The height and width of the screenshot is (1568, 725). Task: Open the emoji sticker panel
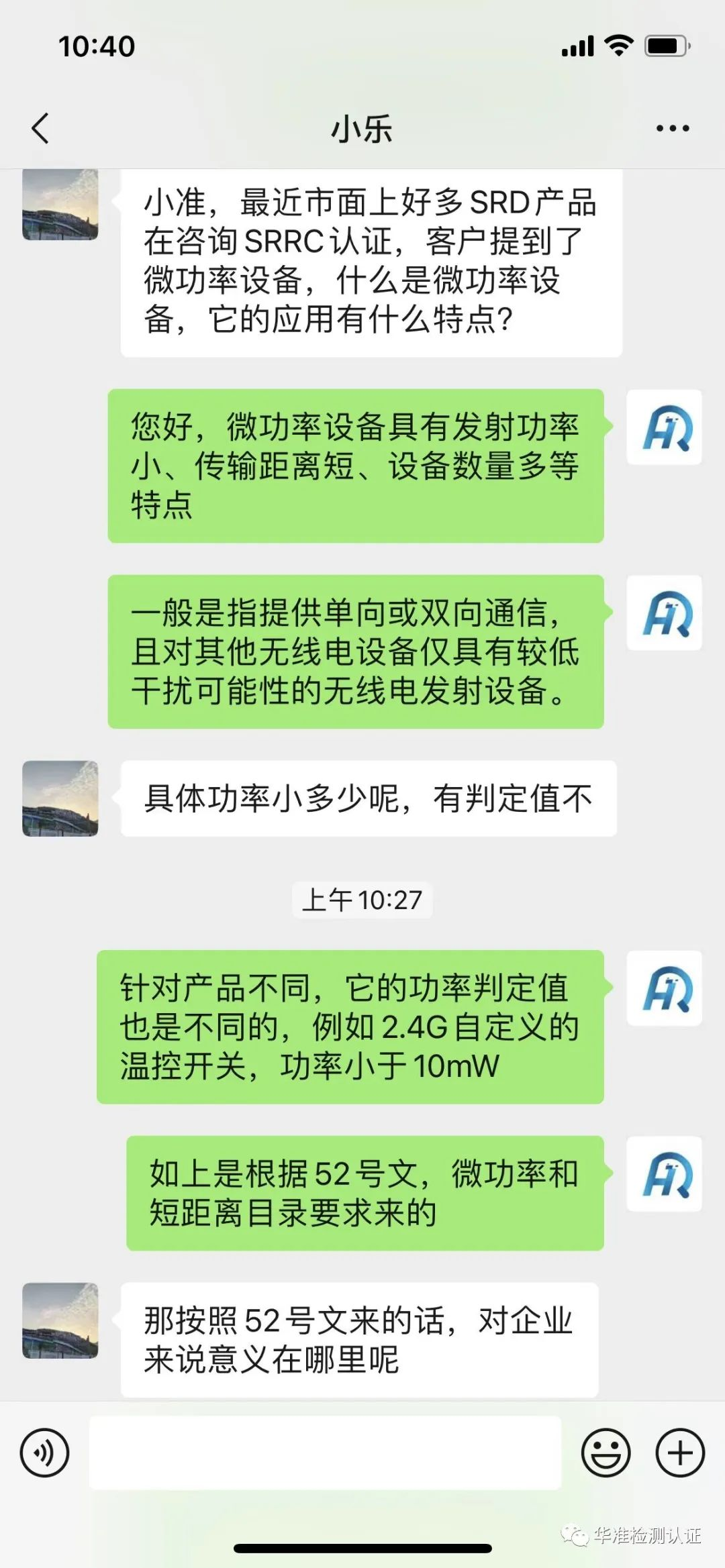[606, 1453]
